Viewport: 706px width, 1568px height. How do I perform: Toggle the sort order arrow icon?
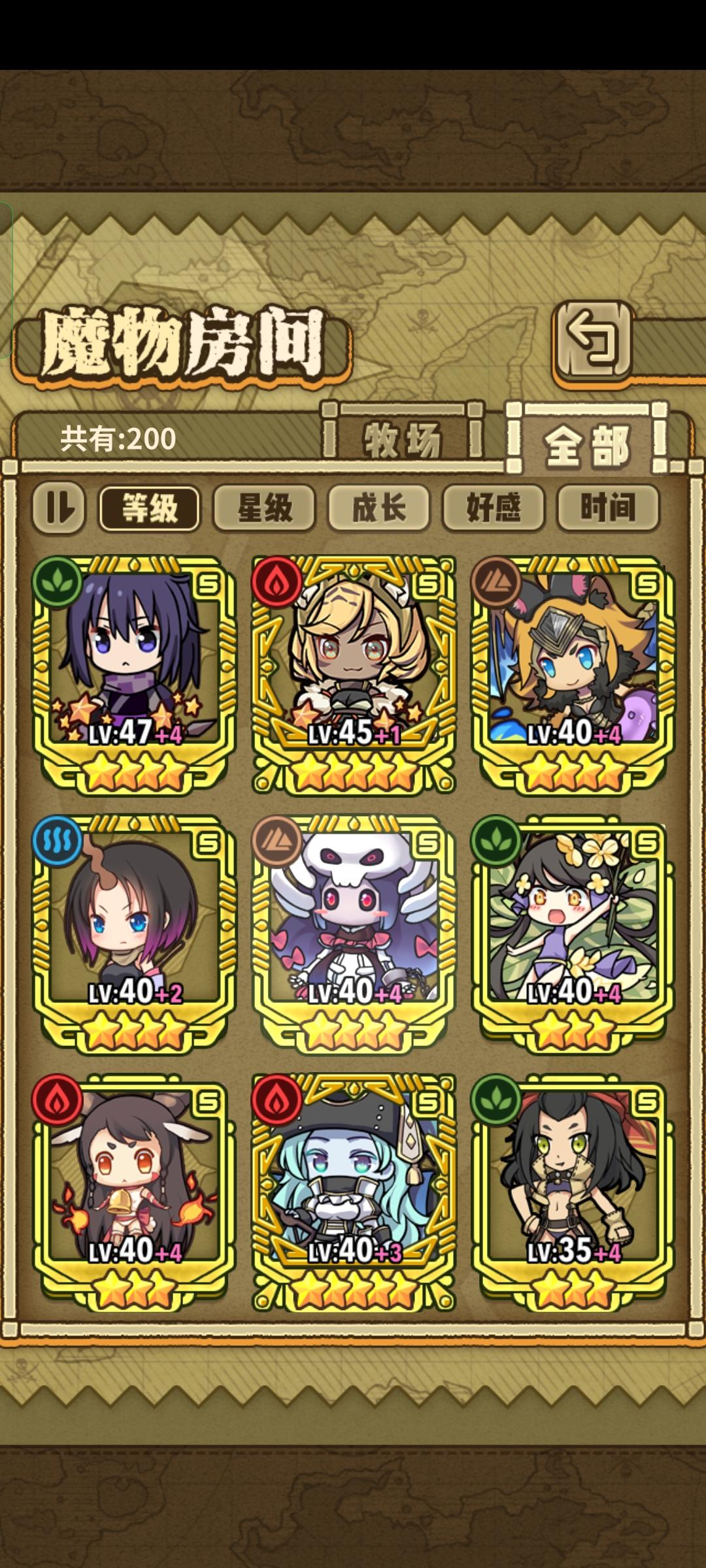[x=59, y=509]
